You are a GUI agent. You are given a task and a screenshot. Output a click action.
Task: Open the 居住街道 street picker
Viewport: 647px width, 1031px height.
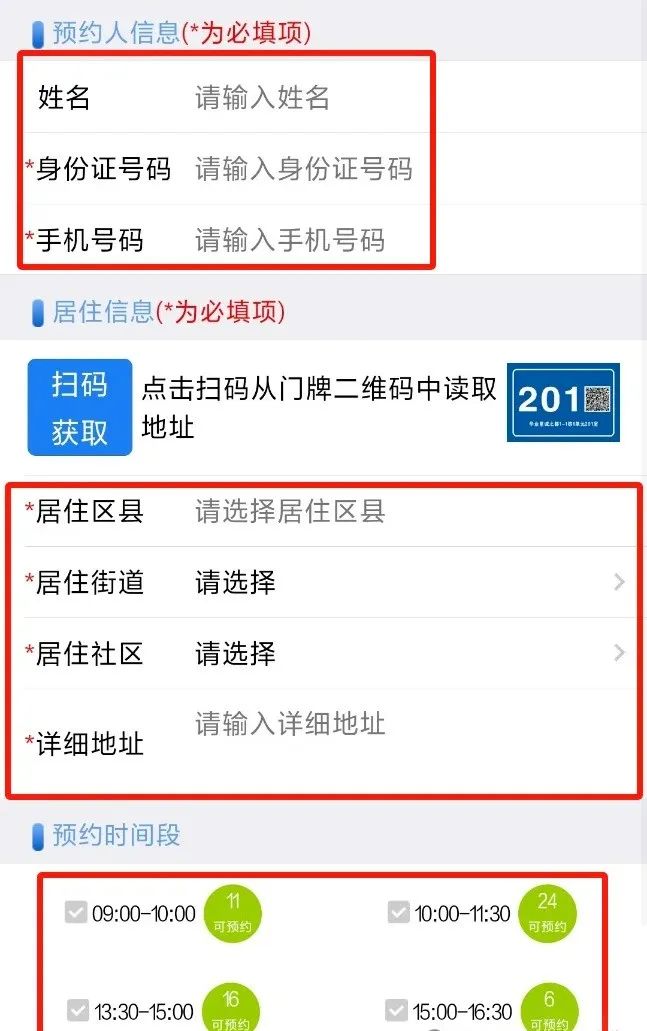click(x=400, y=583)
